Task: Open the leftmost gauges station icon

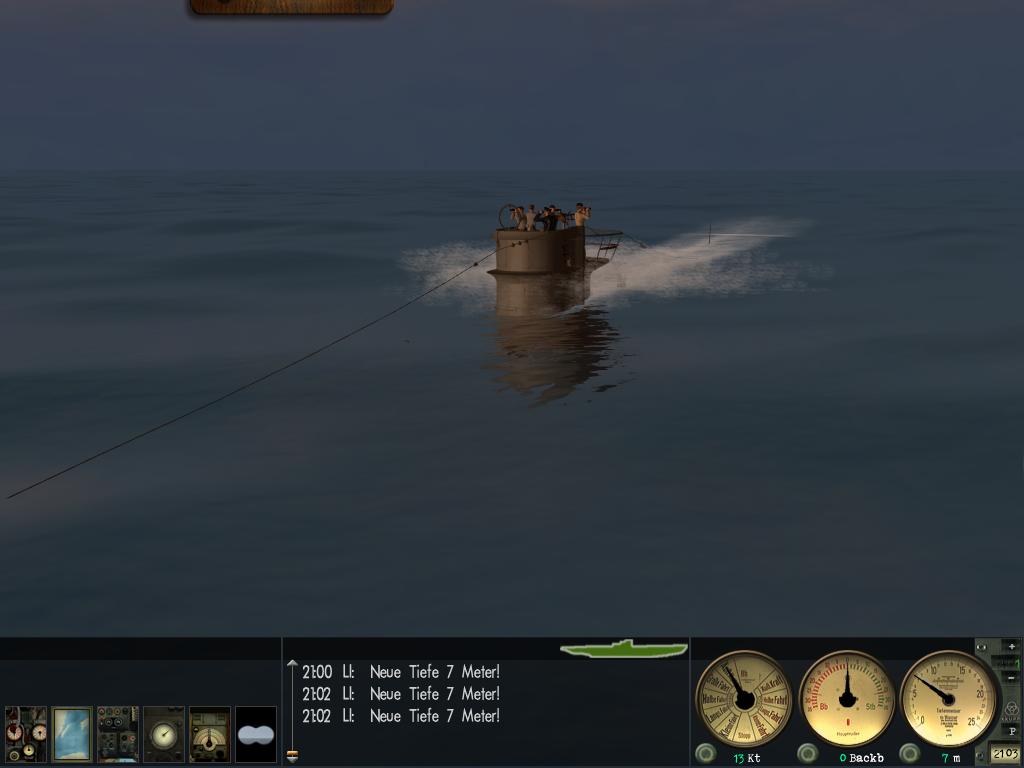Action: pos(26,735)
